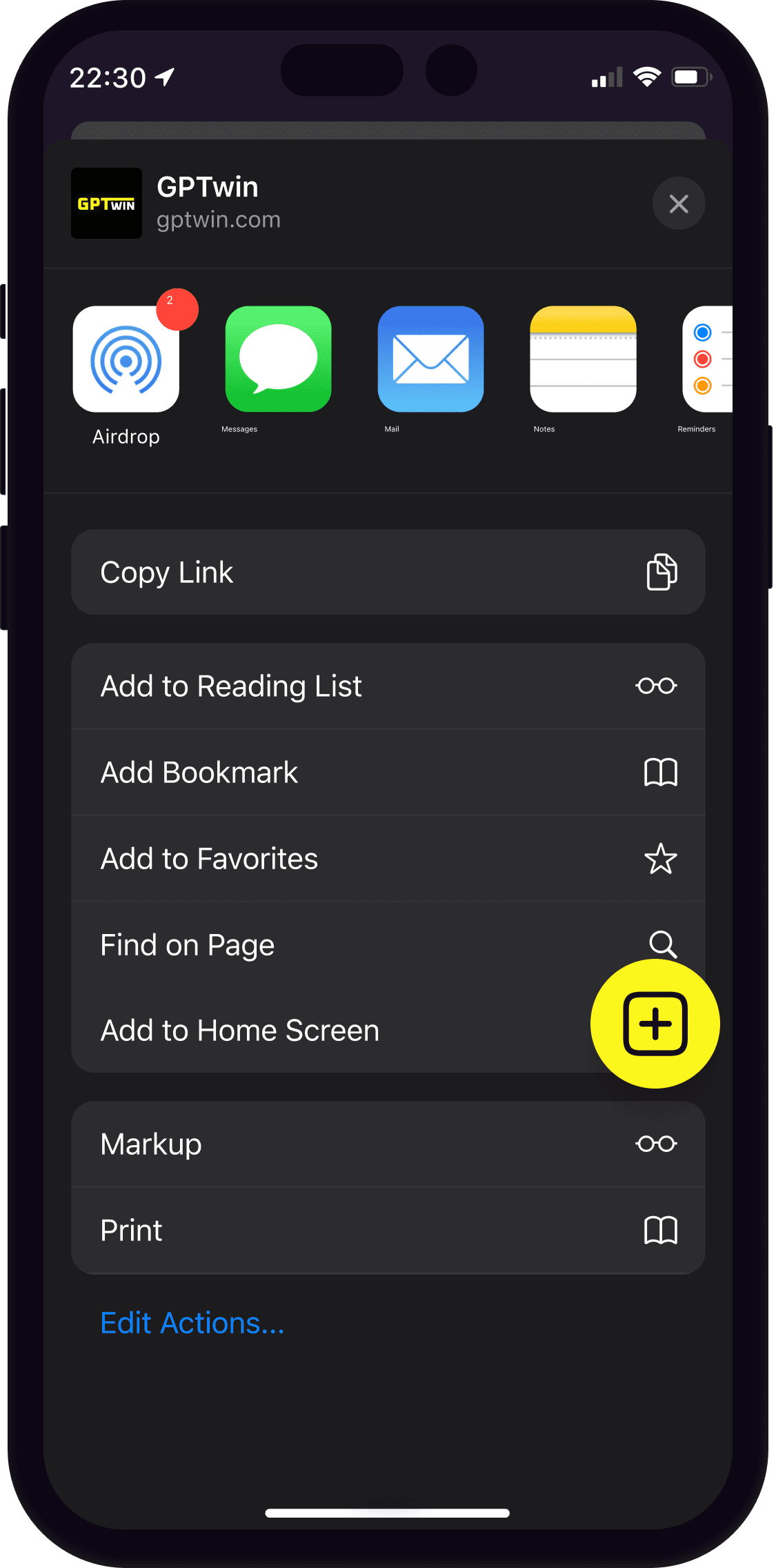Open Find on Page

click(388, 944)
